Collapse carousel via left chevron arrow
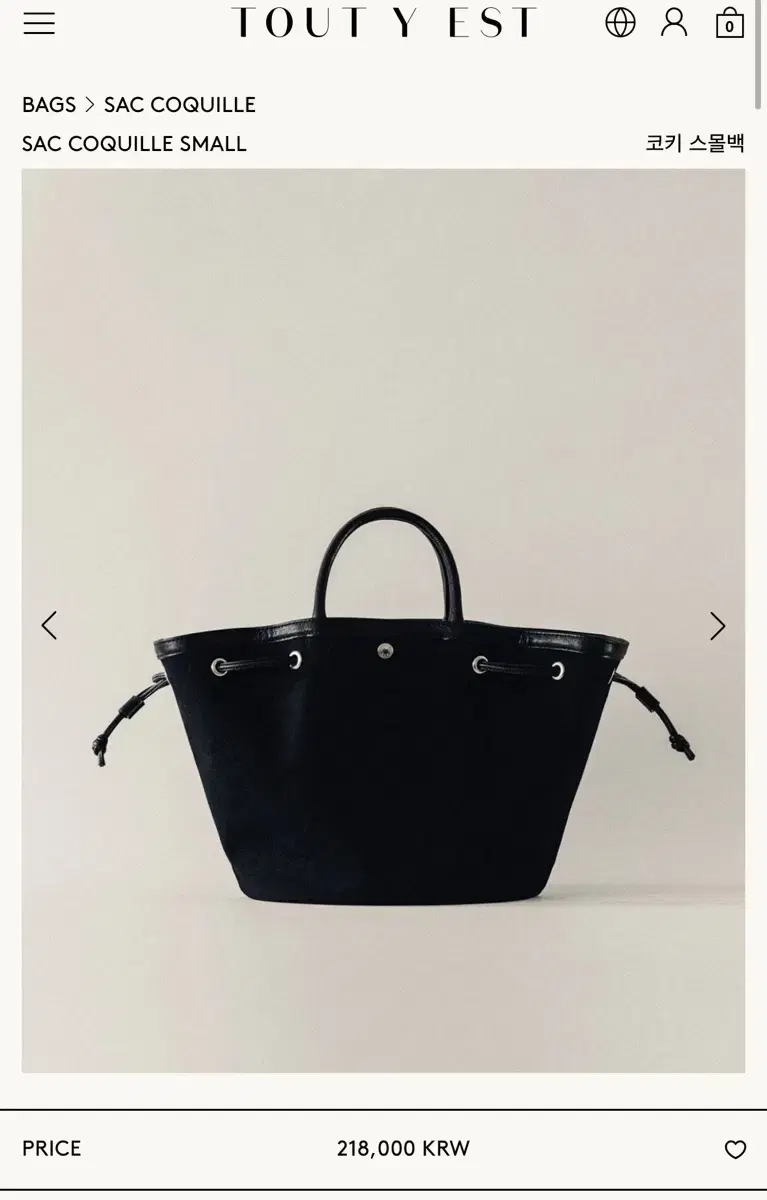Viewport: 767px width, 1200px height. pos(49,625)
